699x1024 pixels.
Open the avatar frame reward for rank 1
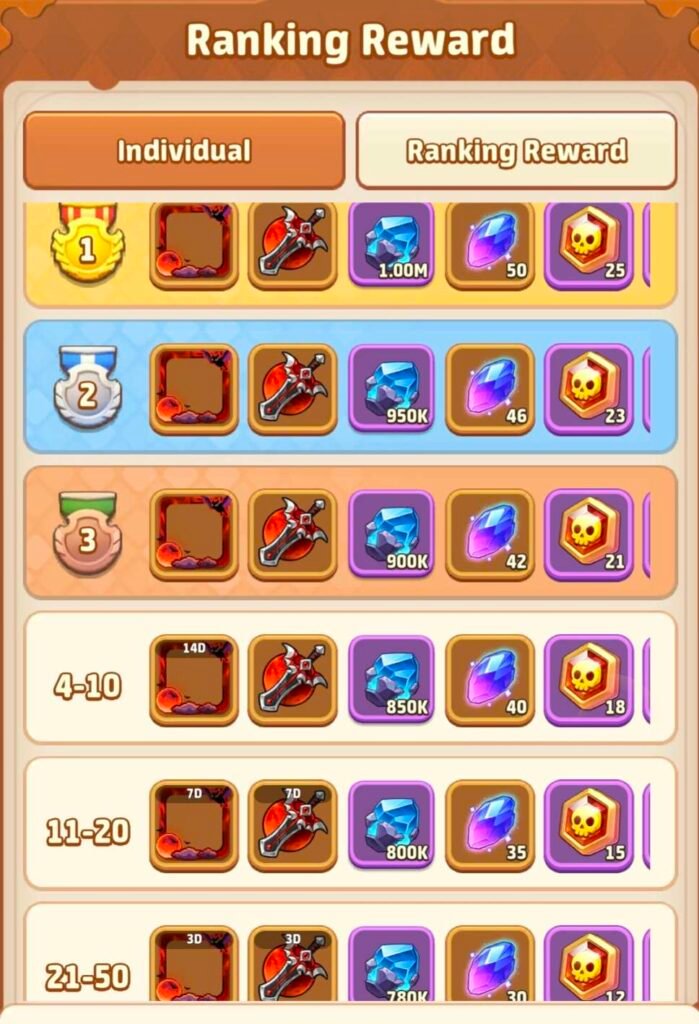tap(194, 245)
